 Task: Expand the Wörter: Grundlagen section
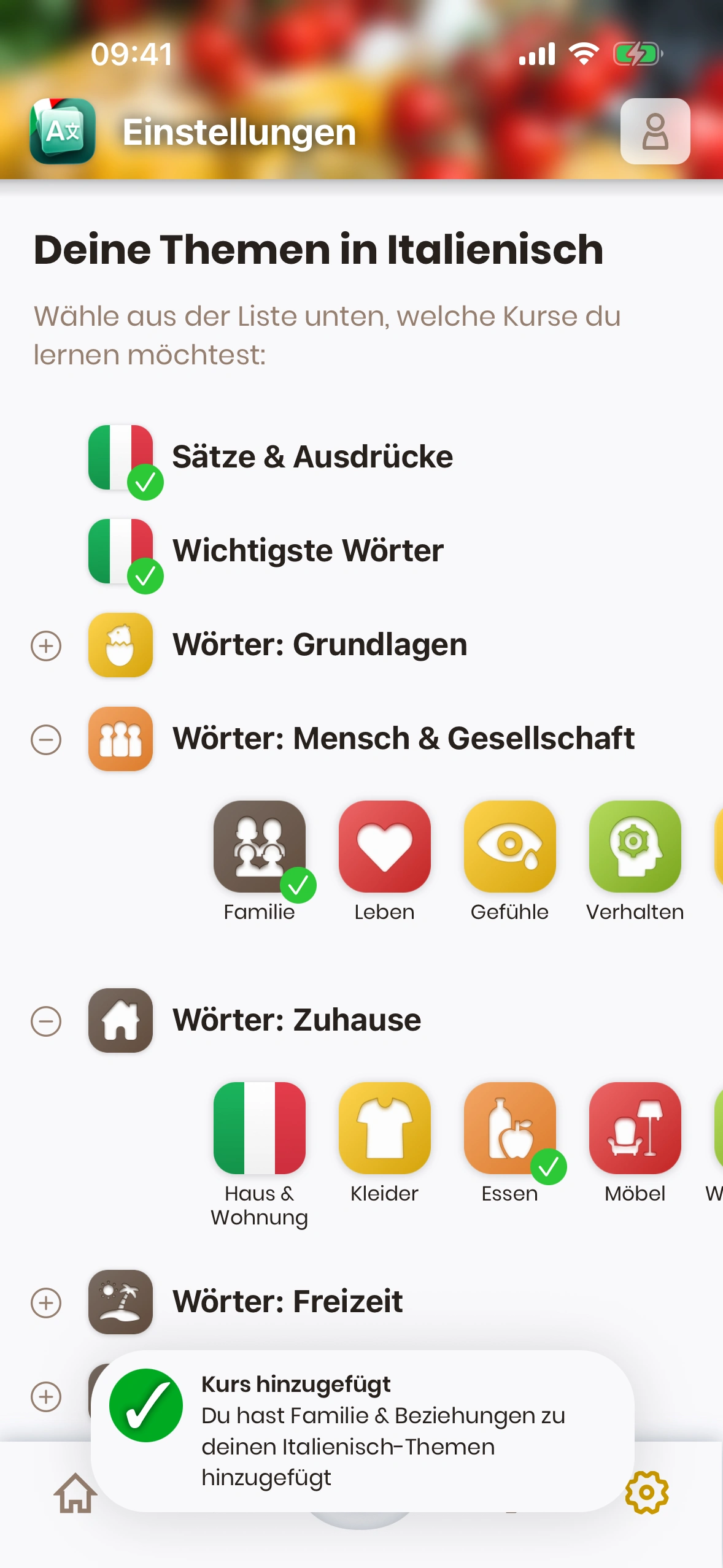pos(46,646)
